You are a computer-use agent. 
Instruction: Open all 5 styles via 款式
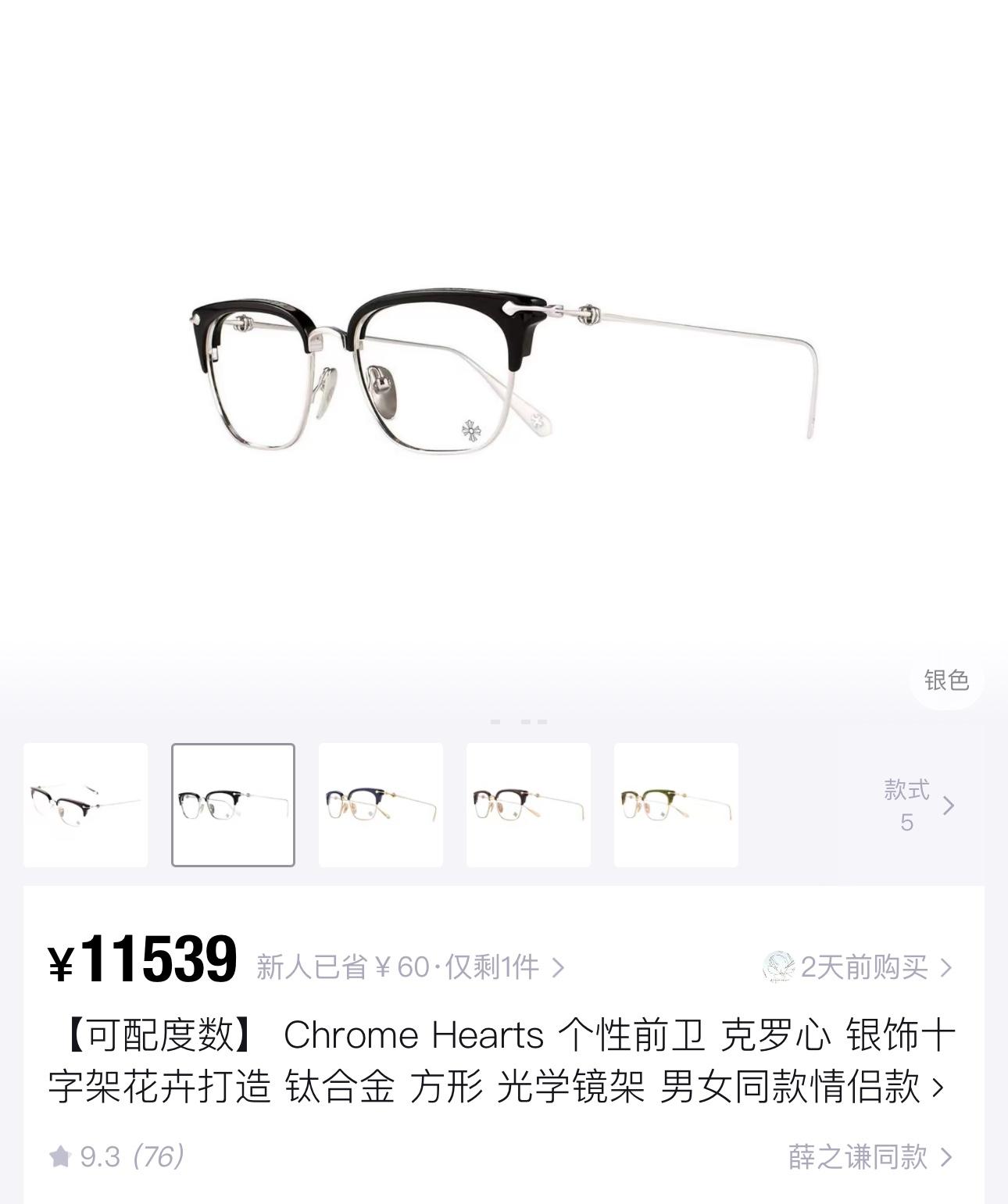pyautogui.click(x=918, y=806)
